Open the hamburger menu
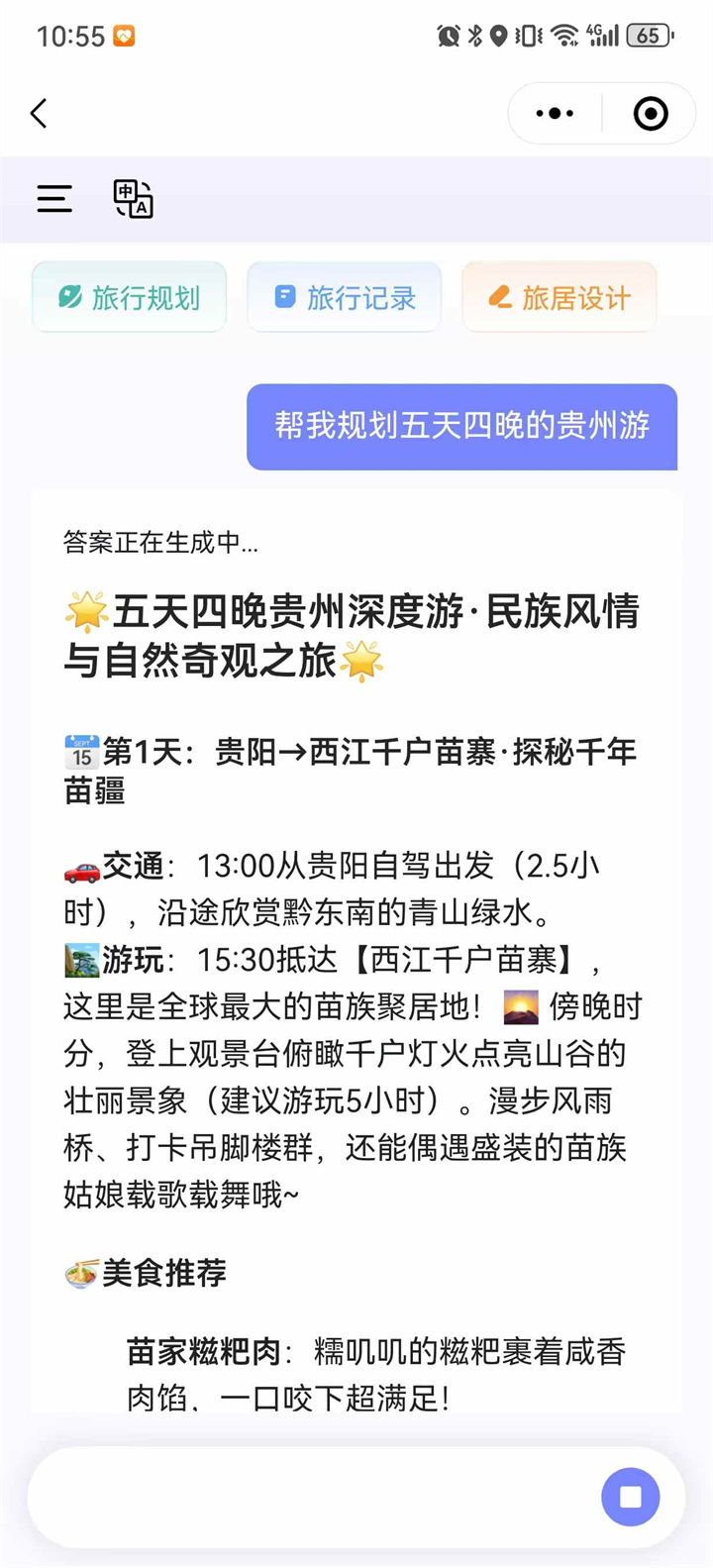This screenshot has height=1568, width=713. (54, 199)
